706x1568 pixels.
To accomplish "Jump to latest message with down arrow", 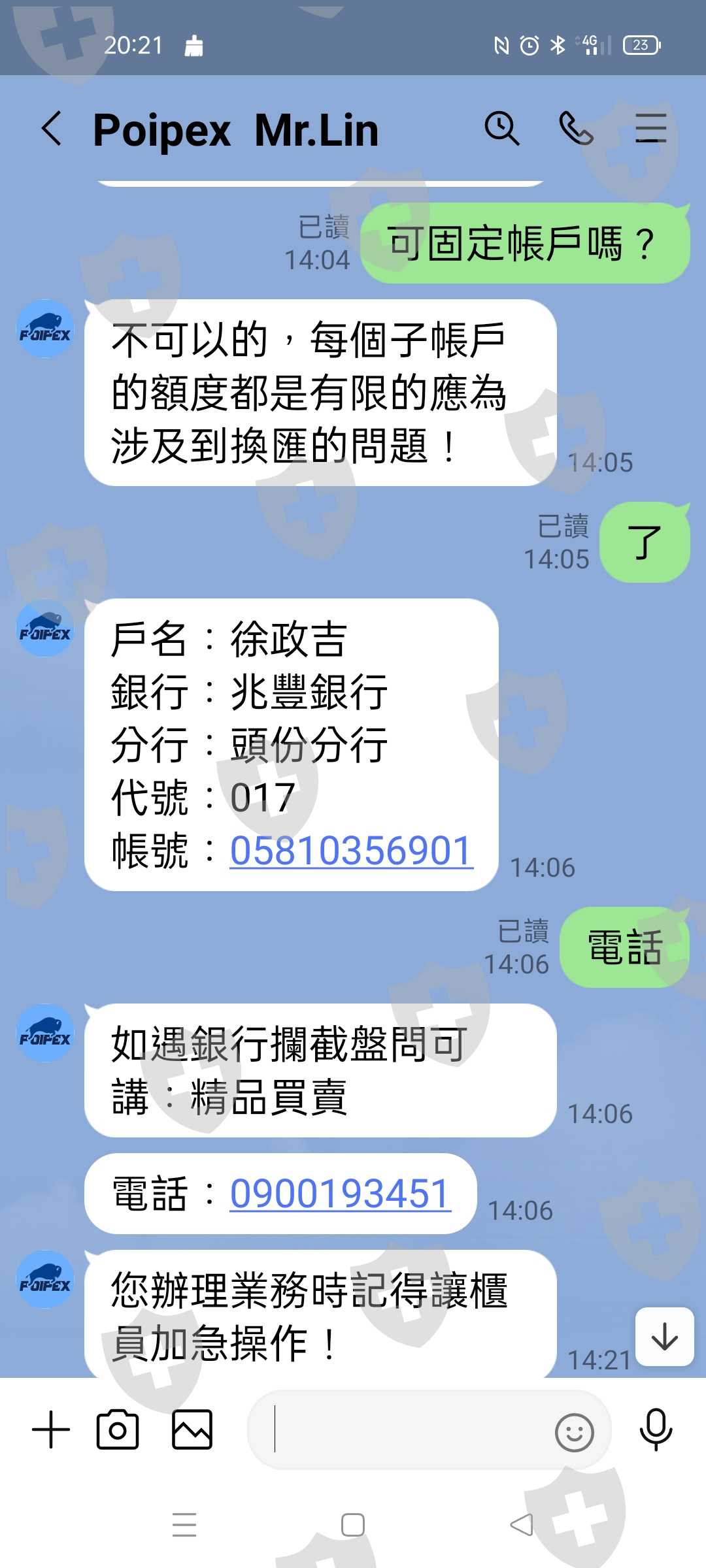I will click(665, 1336).
